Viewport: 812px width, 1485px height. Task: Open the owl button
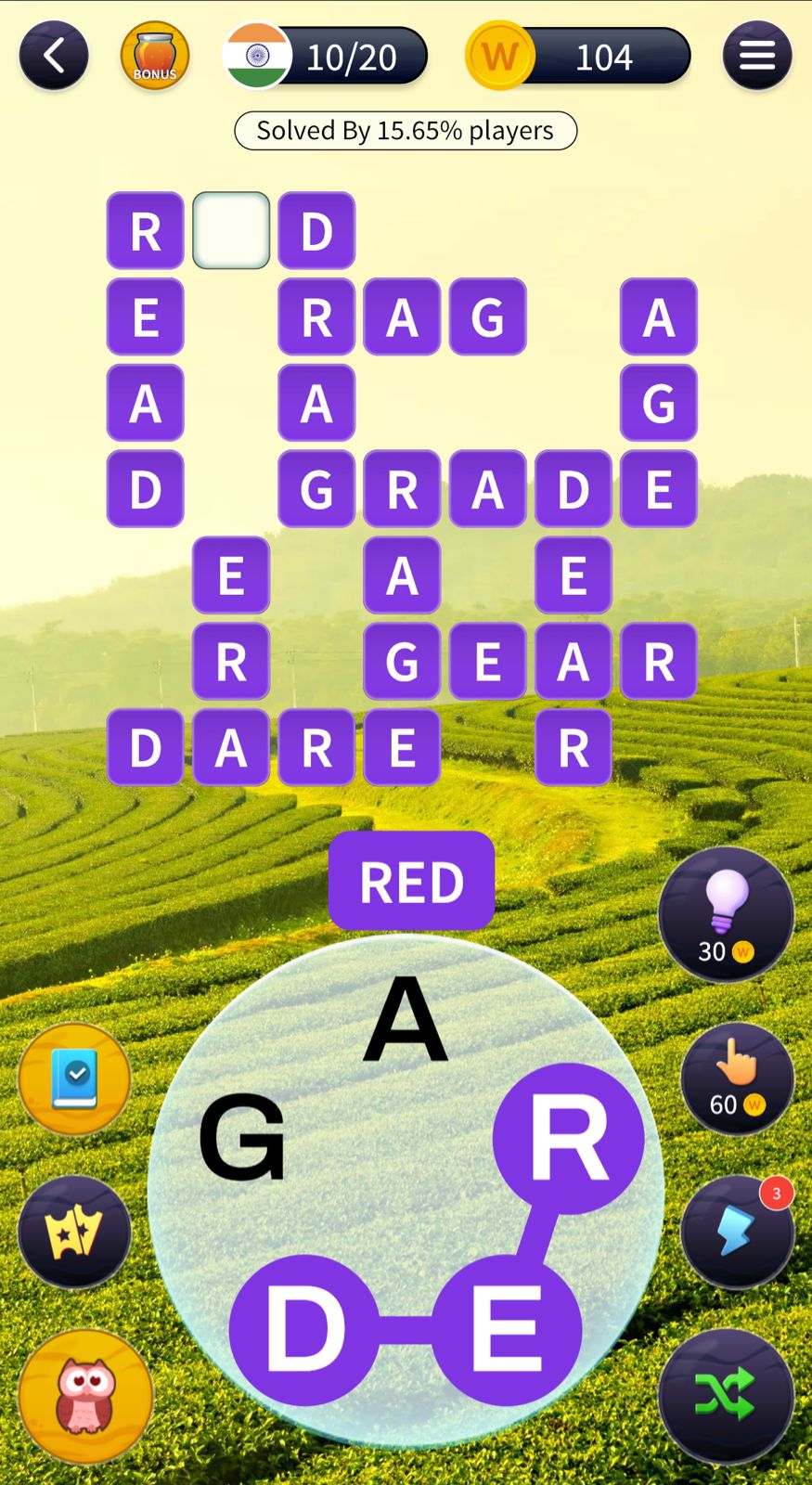click(x=85, y=1397)
